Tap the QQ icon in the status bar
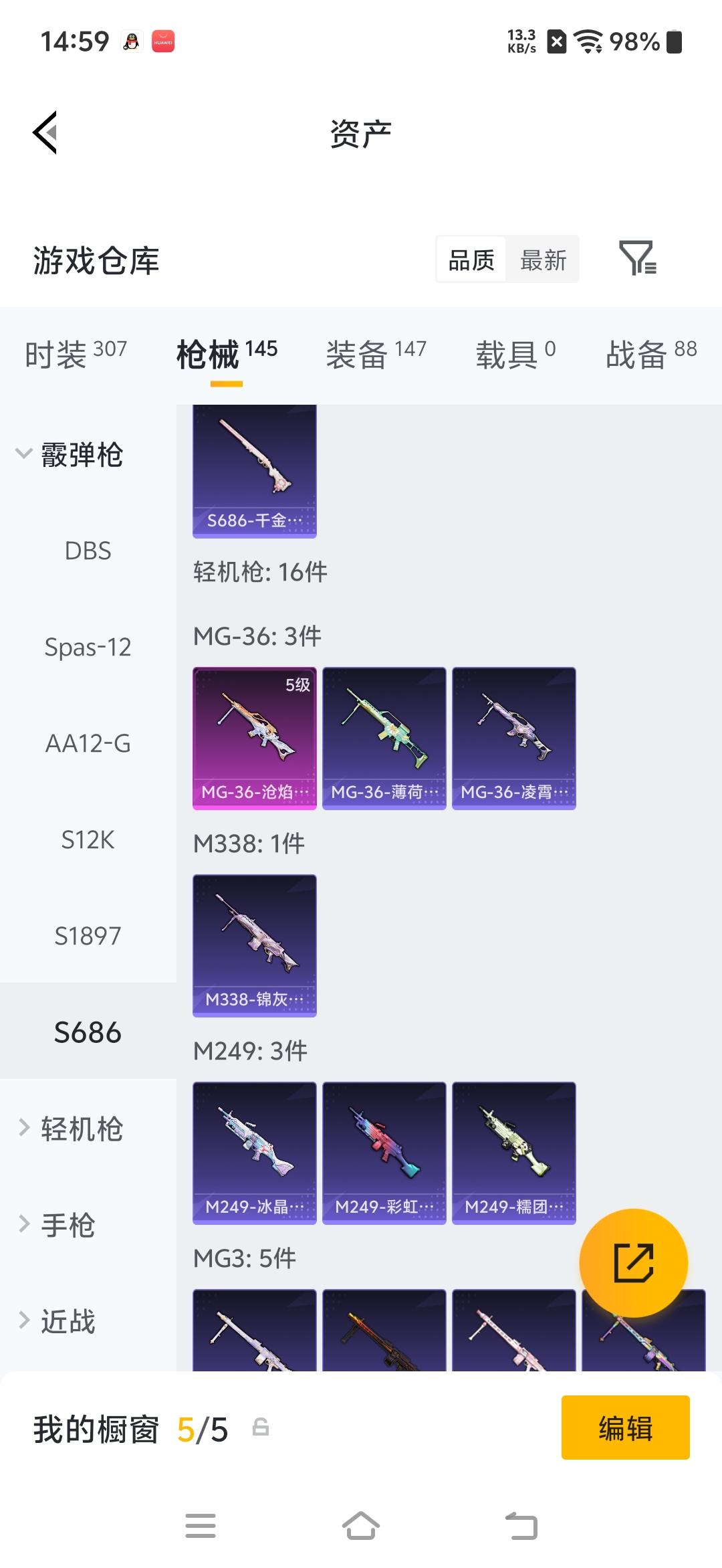Viewport: 722px width, 1568px height. (x=131, y=40)
